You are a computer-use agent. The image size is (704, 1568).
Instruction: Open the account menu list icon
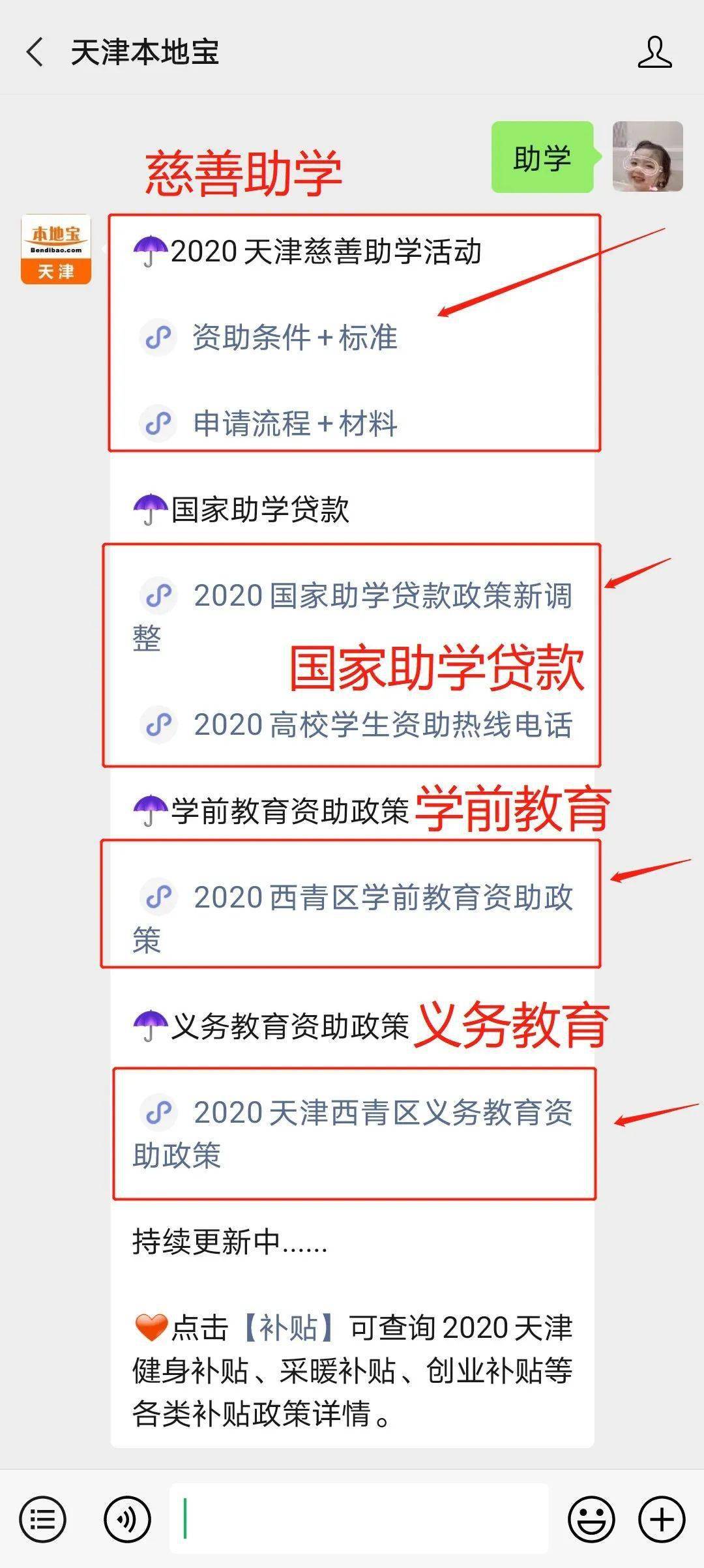tap(42, 1519)
